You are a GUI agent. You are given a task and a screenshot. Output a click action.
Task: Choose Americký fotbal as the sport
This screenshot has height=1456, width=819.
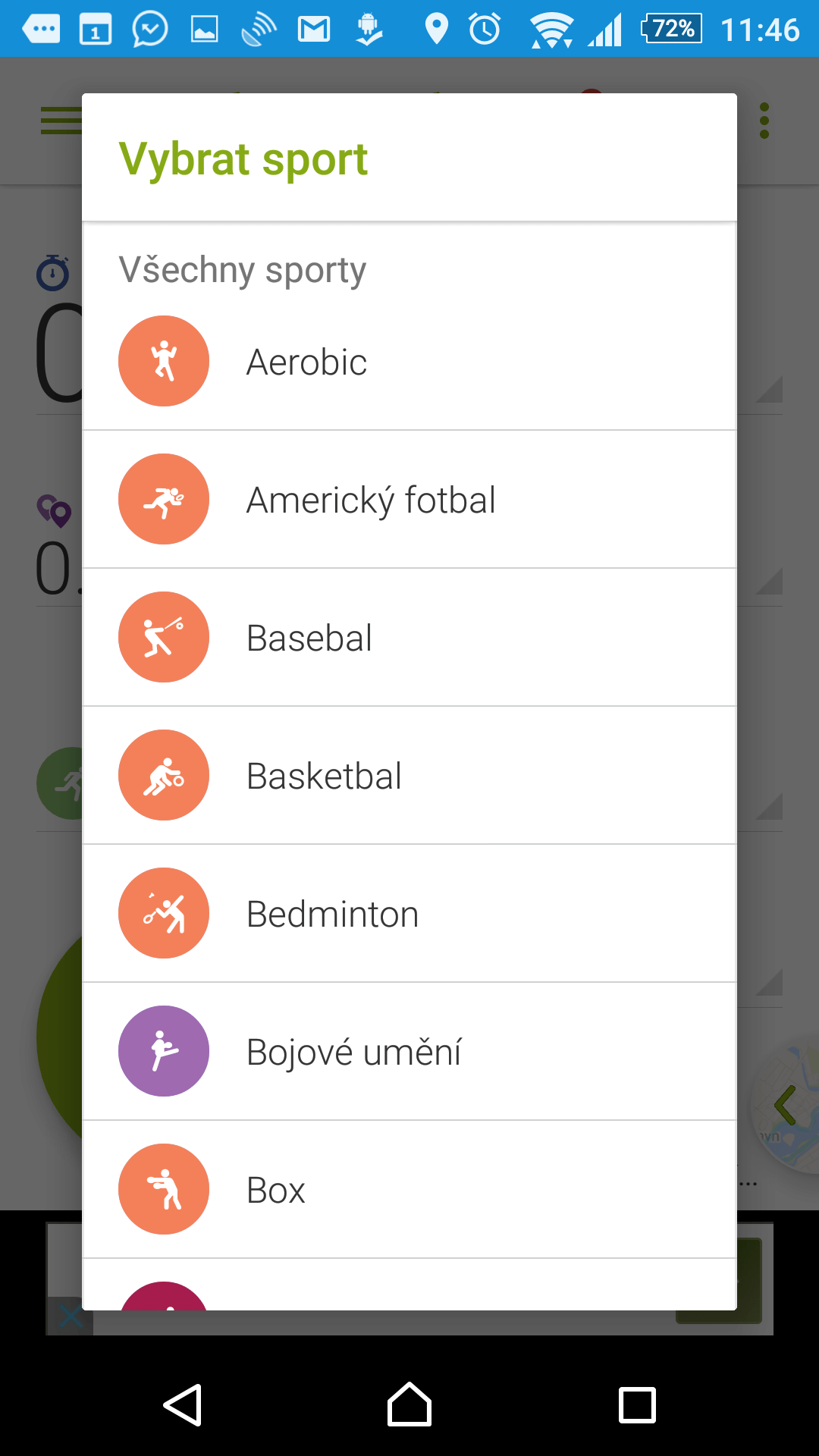(x=409, y=500)
